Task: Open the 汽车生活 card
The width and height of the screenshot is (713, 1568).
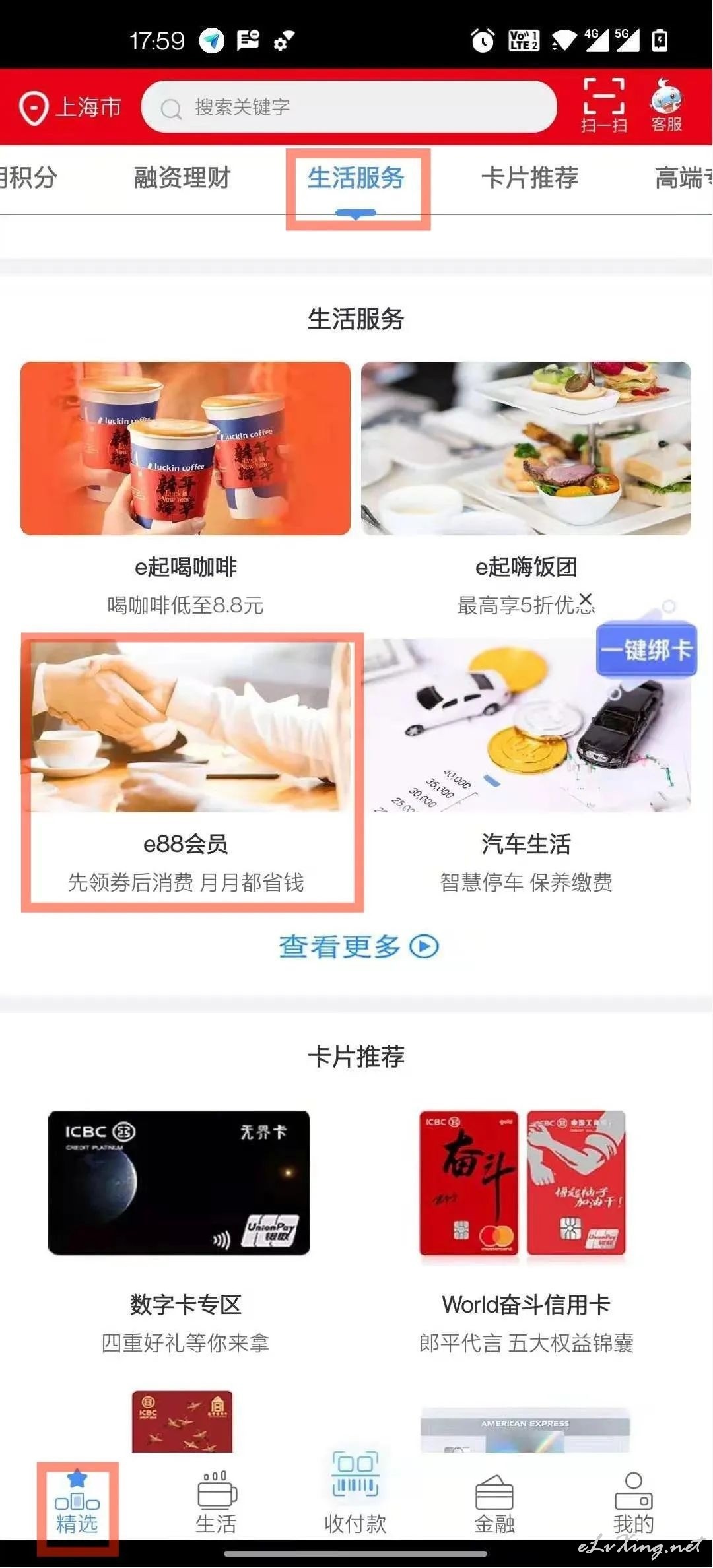Action: [526, 767]
